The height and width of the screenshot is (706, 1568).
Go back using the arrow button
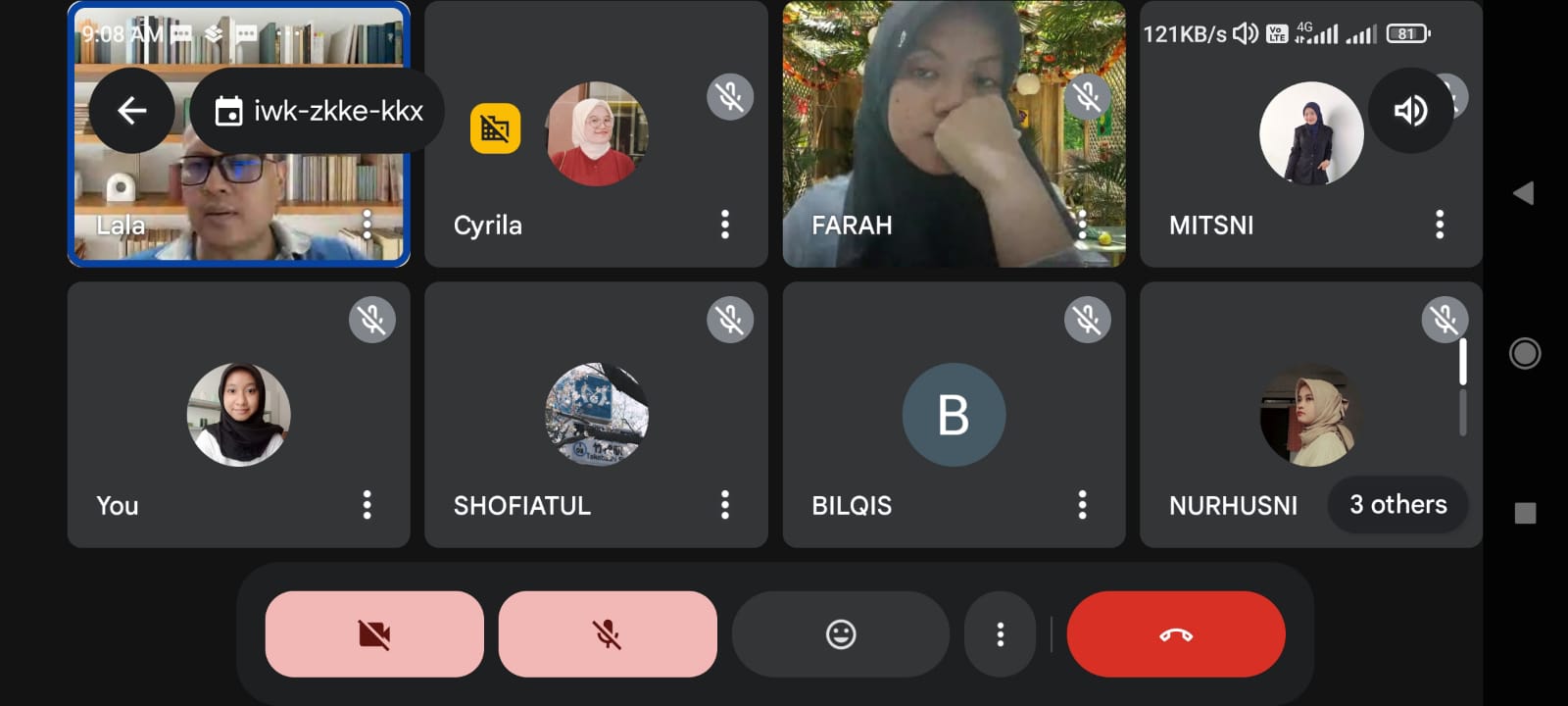pyautogui.click(x=132, y=111)
